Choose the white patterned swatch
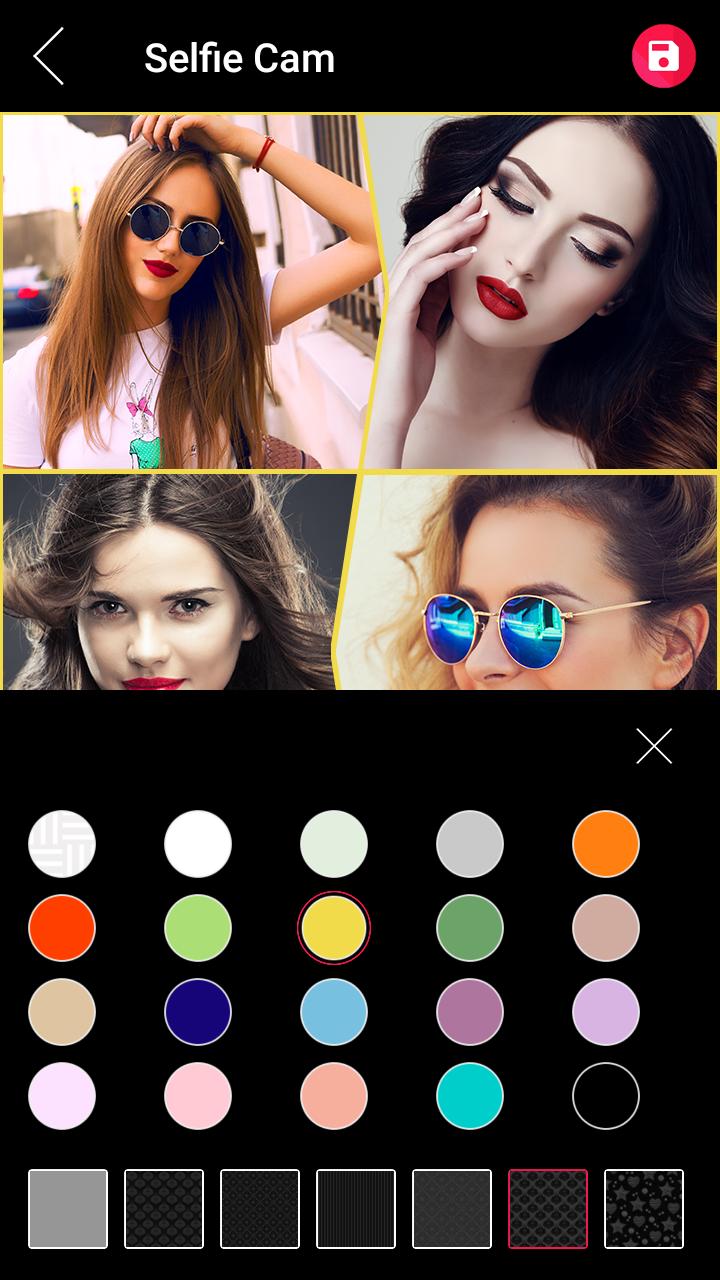 pyautogui.click(x=62, y=844)
